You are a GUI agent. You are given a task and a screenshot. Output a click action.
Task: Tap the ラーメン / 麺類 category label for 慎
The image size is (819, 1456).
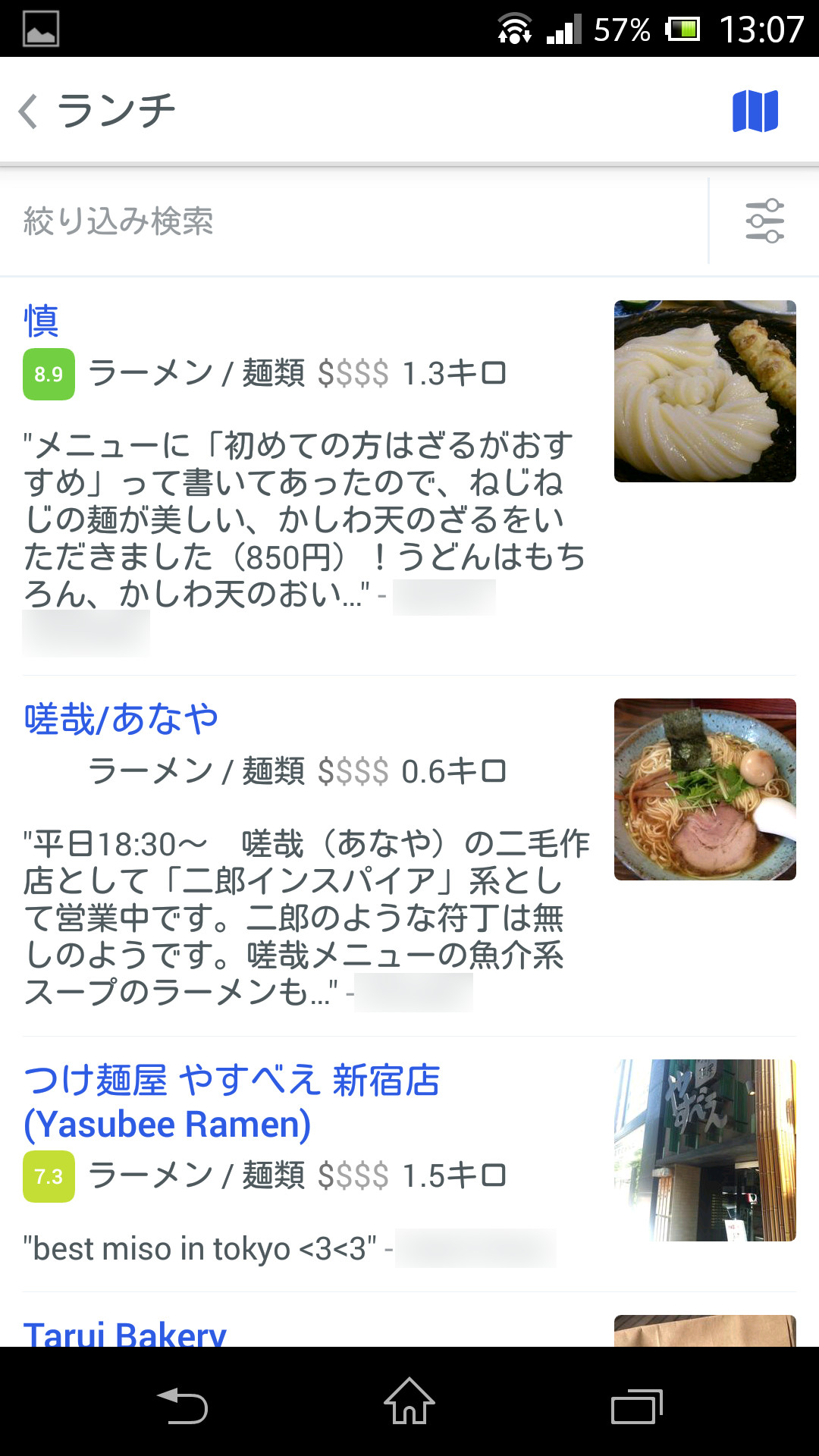[x=197, y=373]
